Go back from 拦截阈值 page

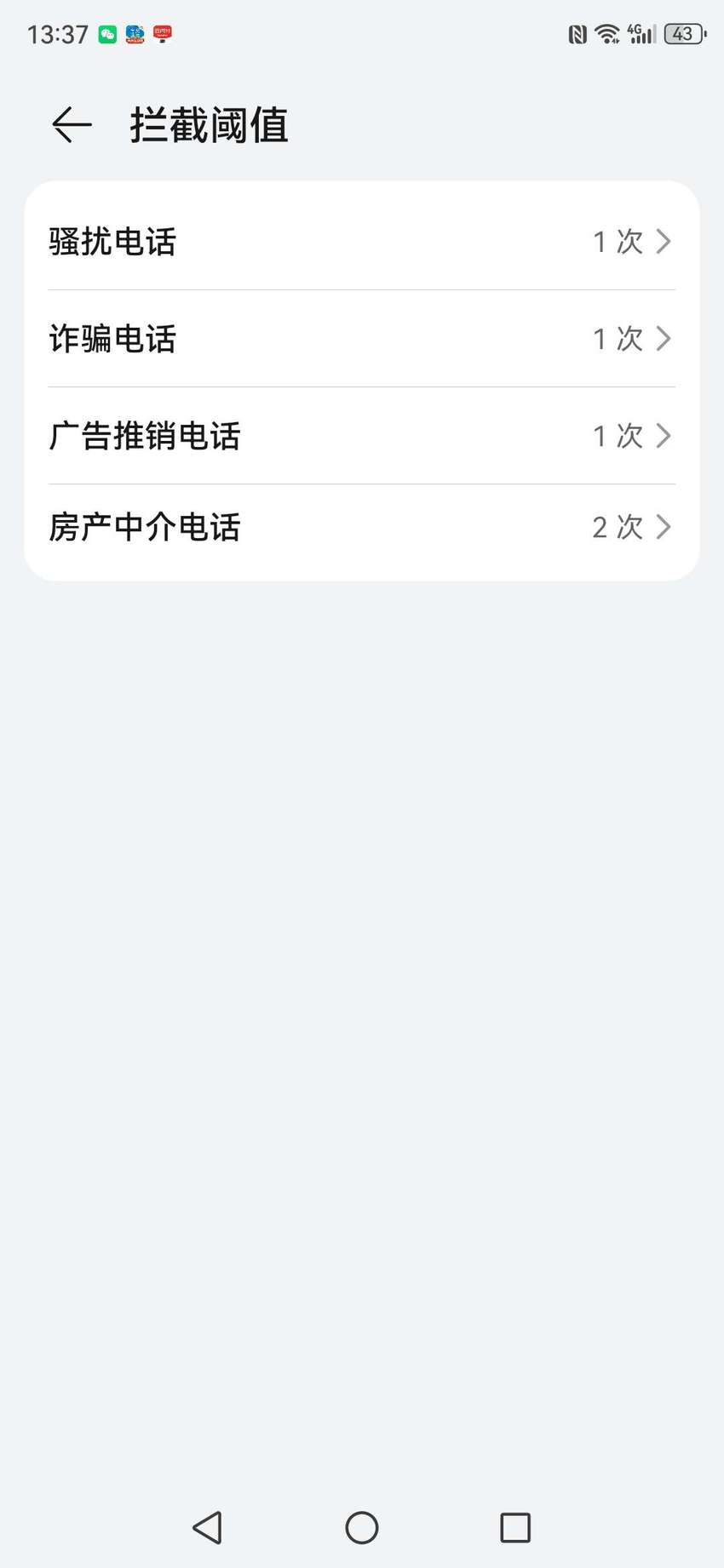coord(72,125)
